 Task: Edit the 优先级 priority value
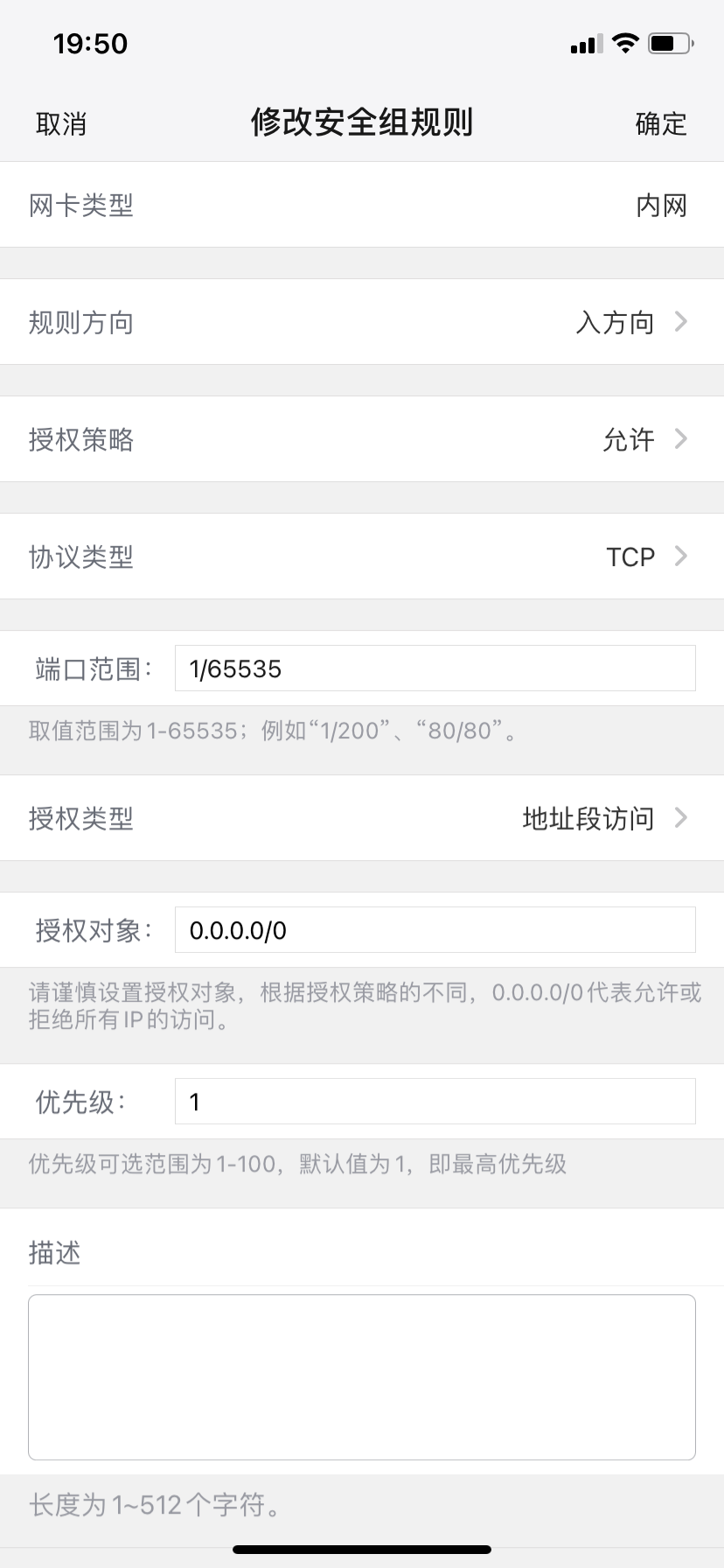pos(435,1102)
